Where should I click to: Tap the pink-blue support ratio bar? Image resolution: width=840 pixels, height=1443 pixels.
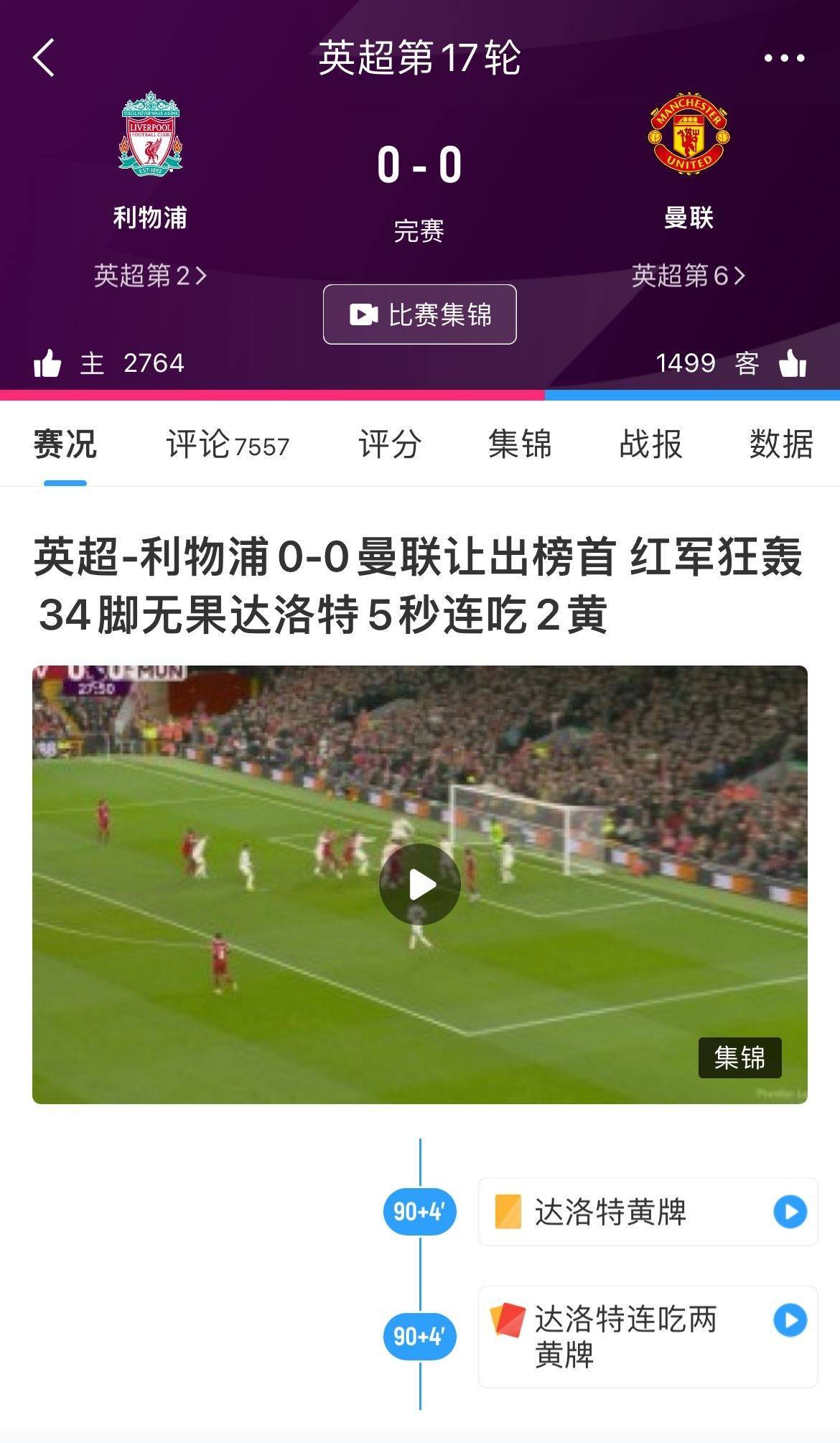point(420,393)
